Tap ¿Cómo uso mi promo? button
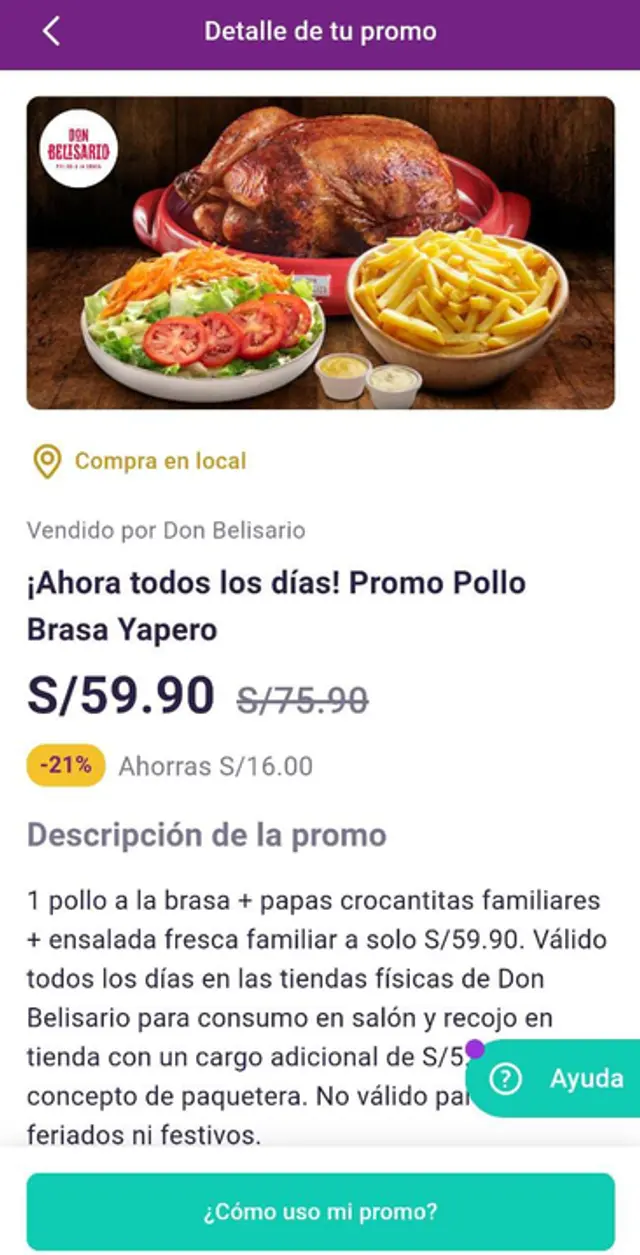Viewport: 640px width, 1255px height. [320, 1212]
